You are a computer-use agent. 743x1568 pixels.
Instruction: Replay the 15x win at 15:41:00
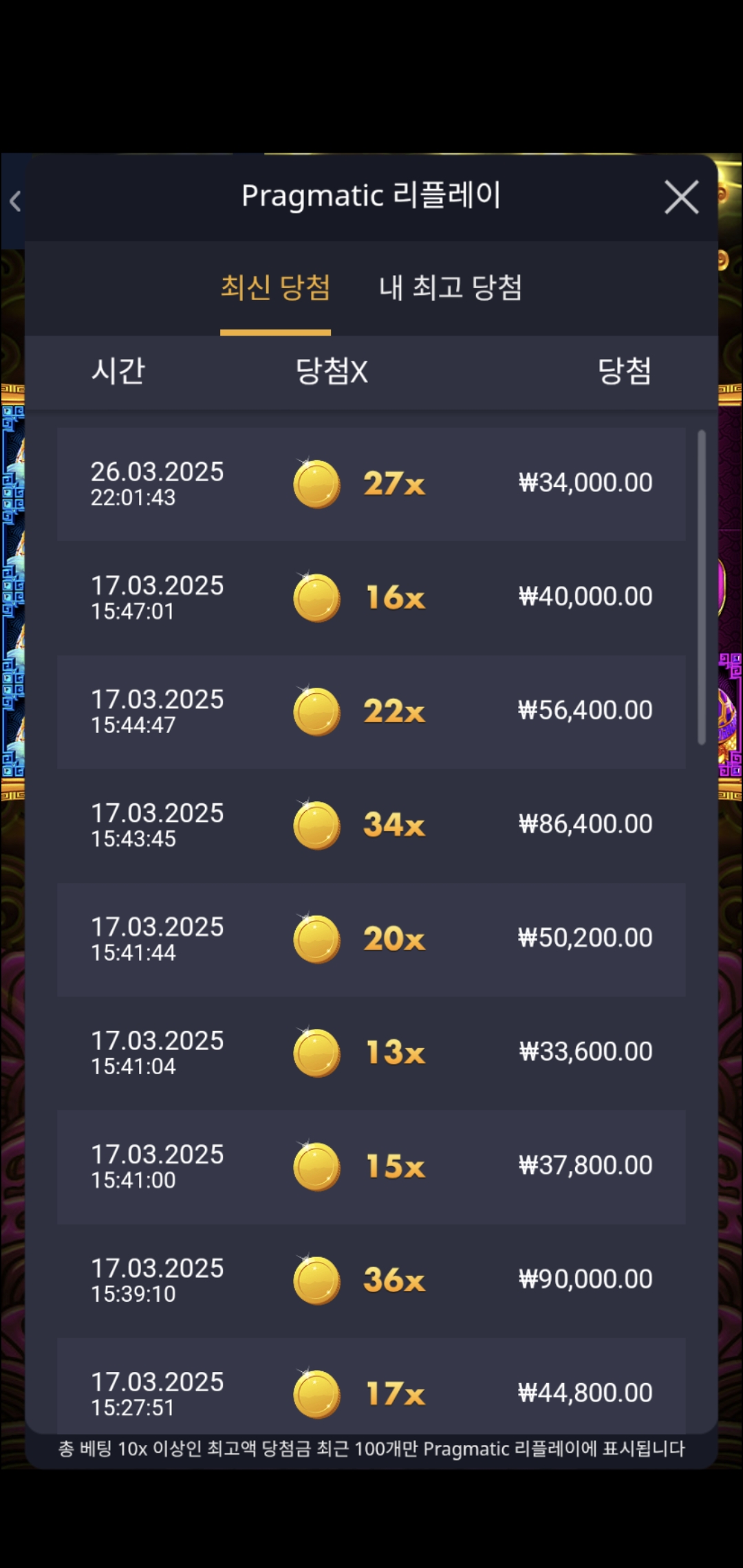pyautogui.click(x=371, y=1167)
